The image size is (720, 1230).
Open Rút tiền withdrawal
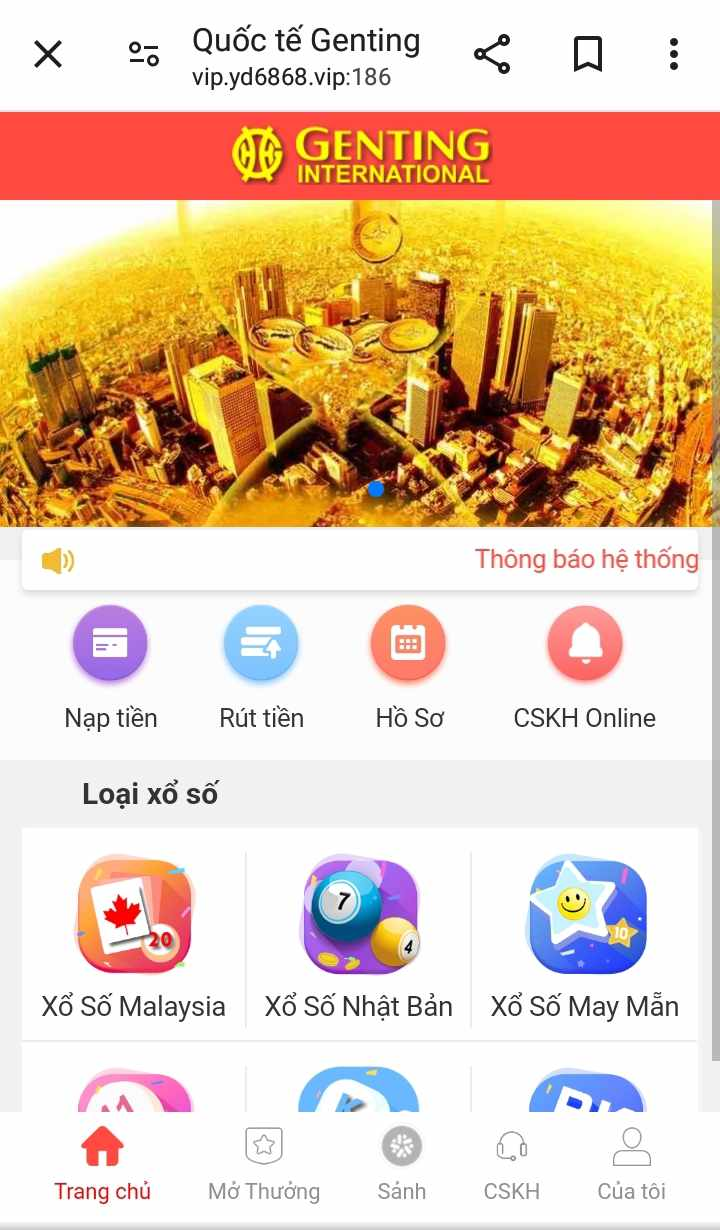coord(261,644)
